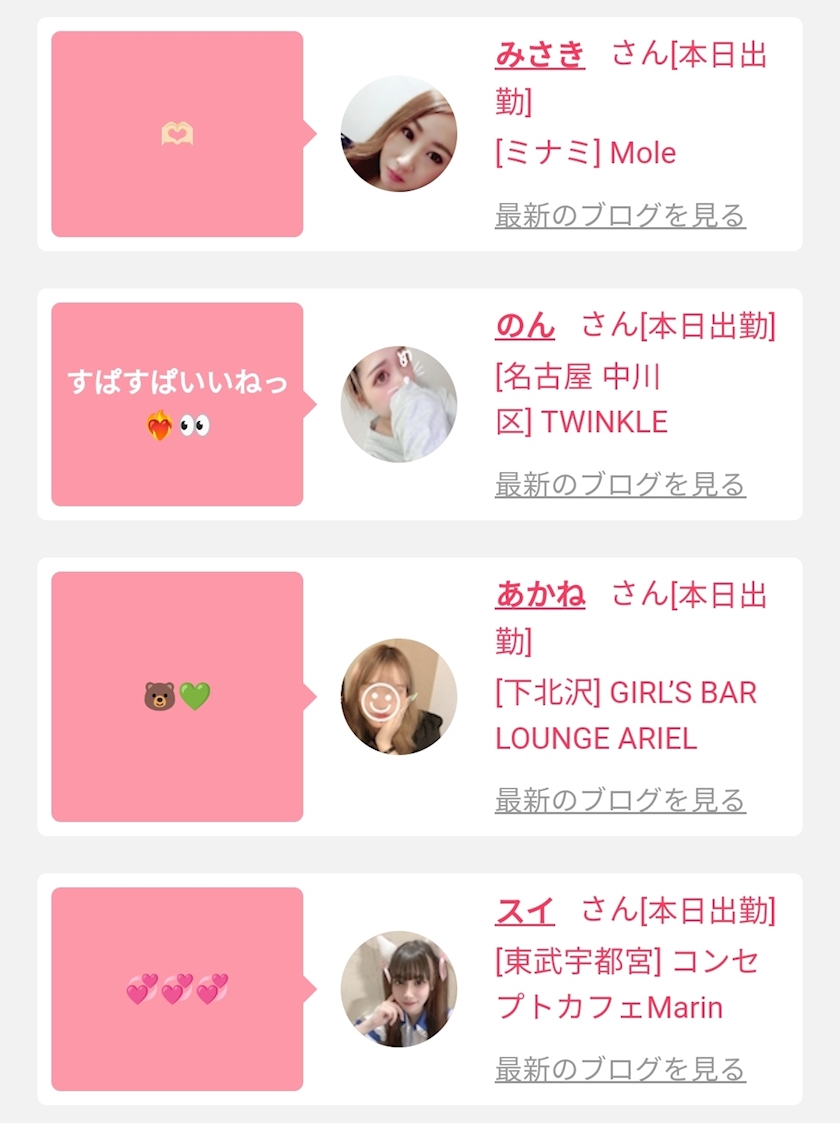Tap みさき's round profile photo
Screen dimensions: 840x1123
399,134
